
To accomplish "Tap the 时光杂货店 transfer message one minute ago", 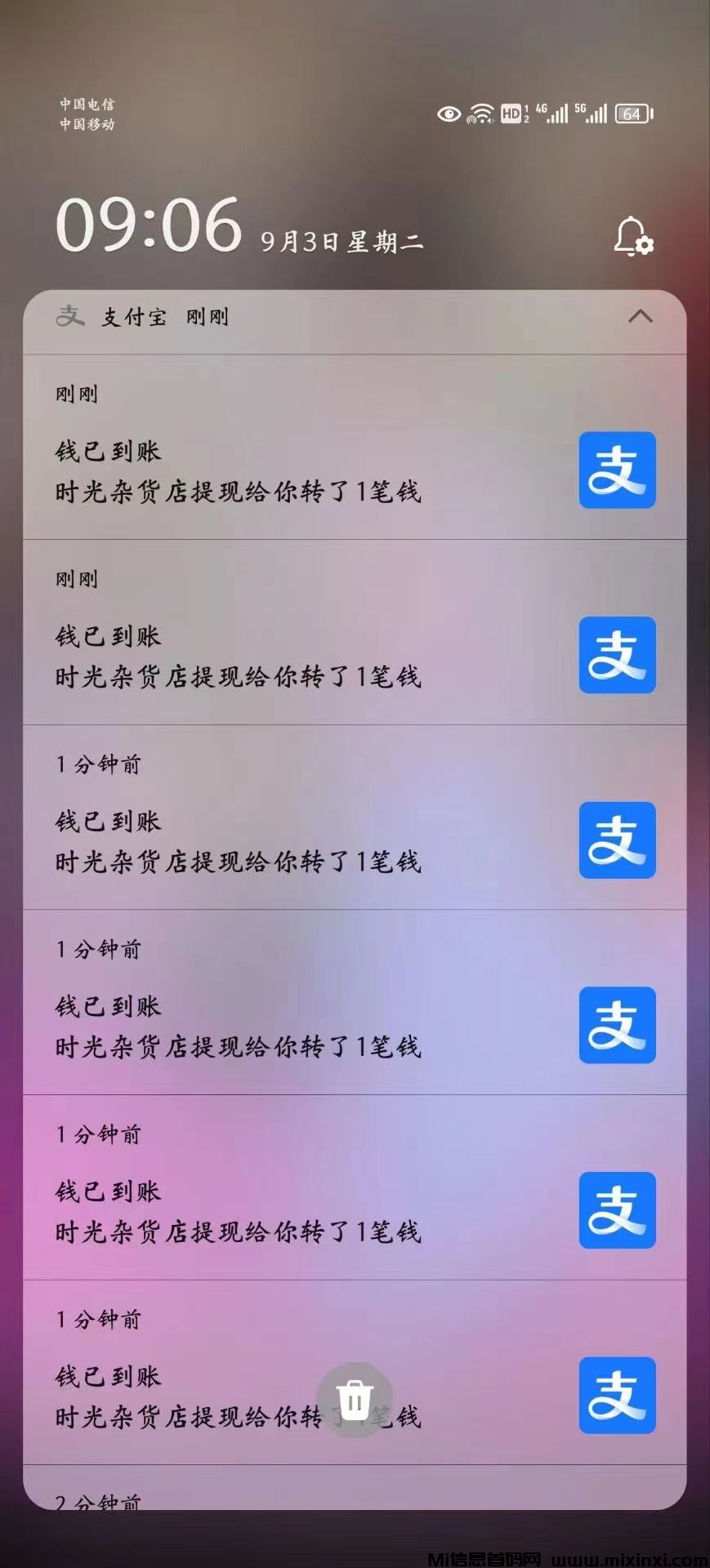I will click(237, 863).
